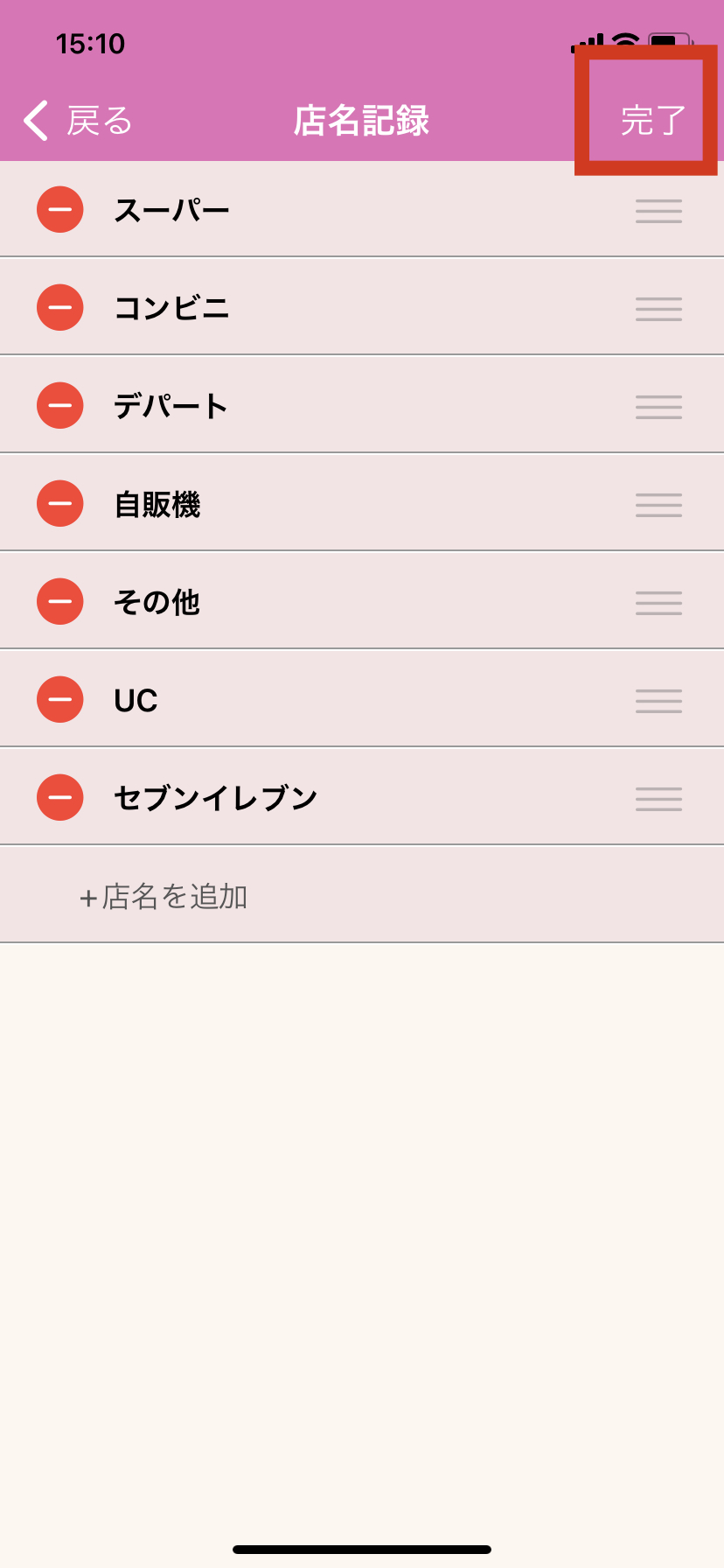Delete the デパート store entry

pos(60,406)
